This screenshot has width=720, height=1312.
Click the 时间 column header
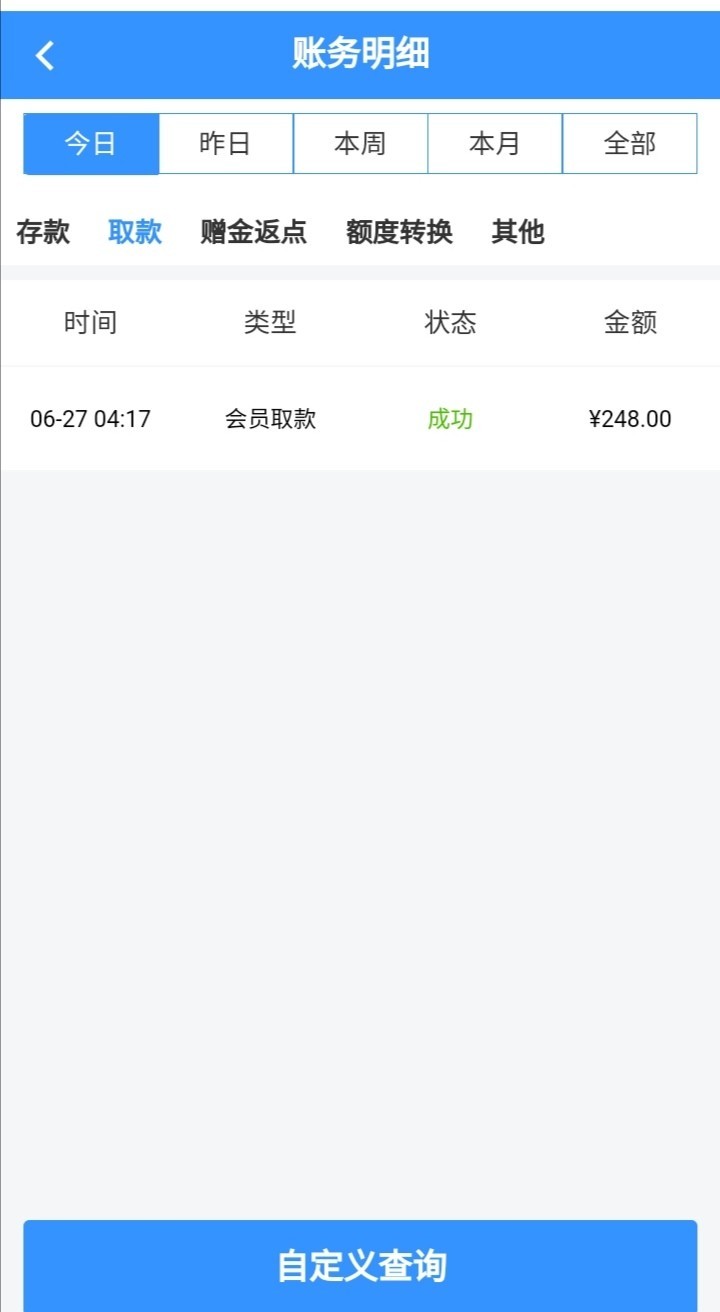click(92, 322)
